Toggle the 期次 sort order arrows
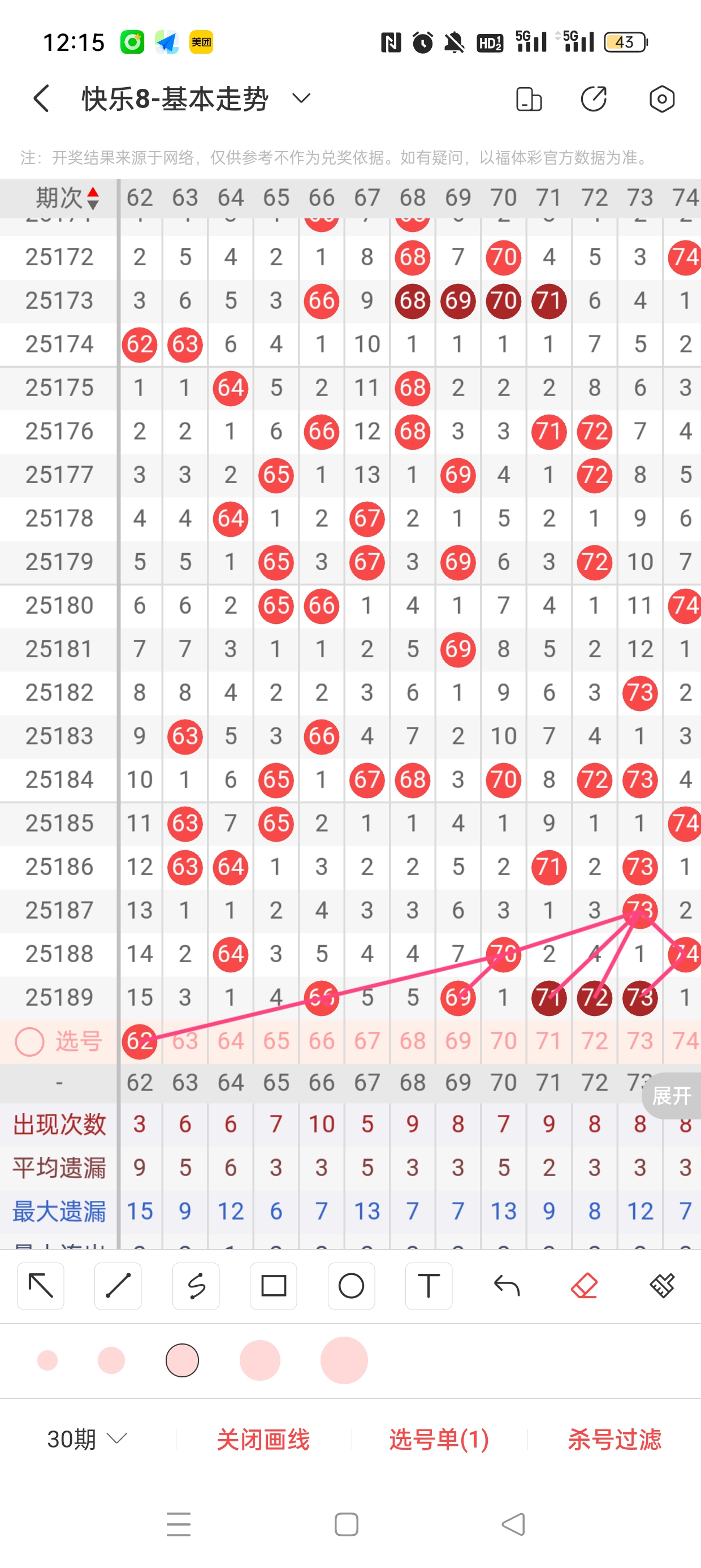The image size is (701, 1568). pos(93,198)
